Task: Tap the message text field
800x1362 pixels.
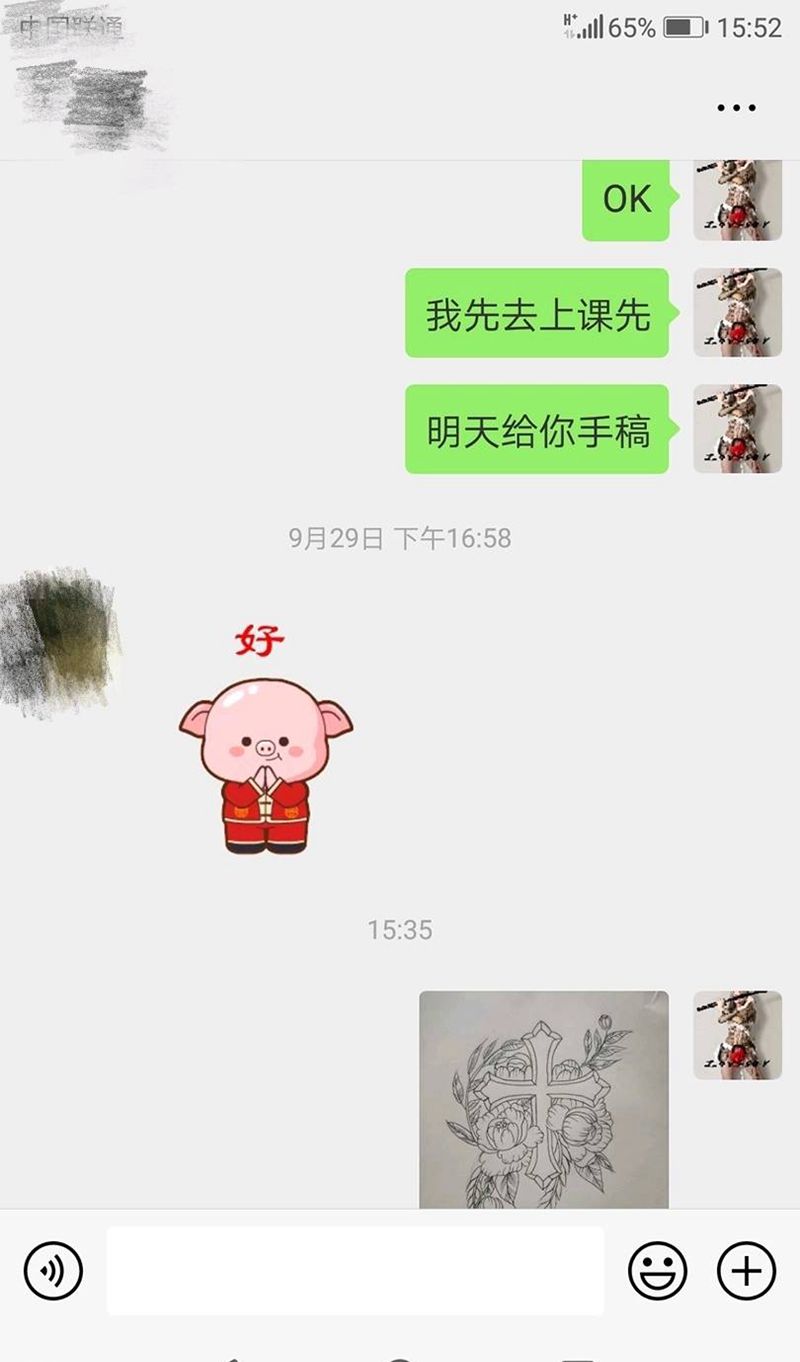Action: click(355, 1271)
